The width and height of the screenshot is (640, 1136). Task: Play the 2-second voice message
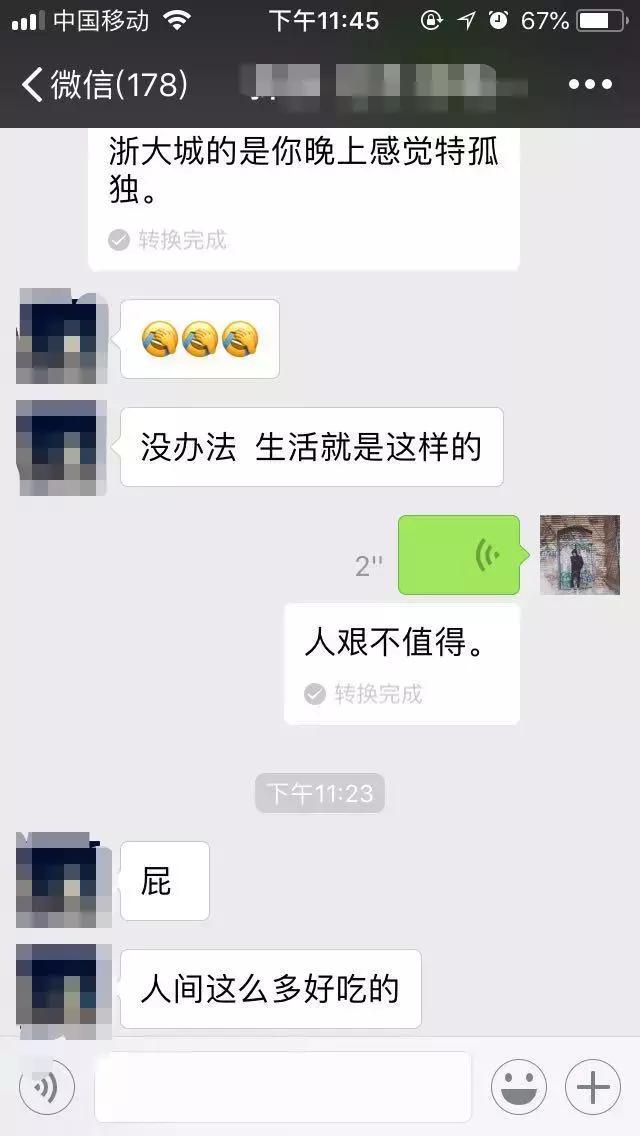point(459,555)
